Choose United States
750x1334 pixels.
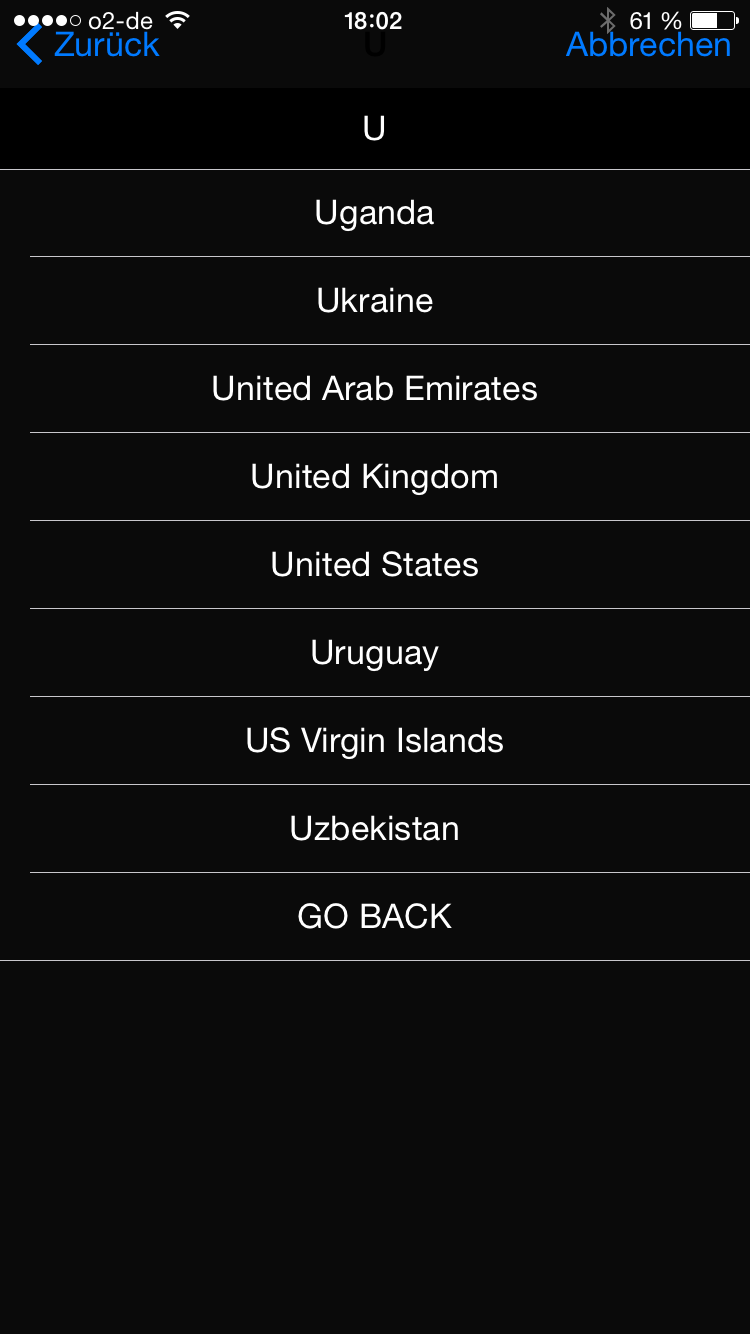375,565
